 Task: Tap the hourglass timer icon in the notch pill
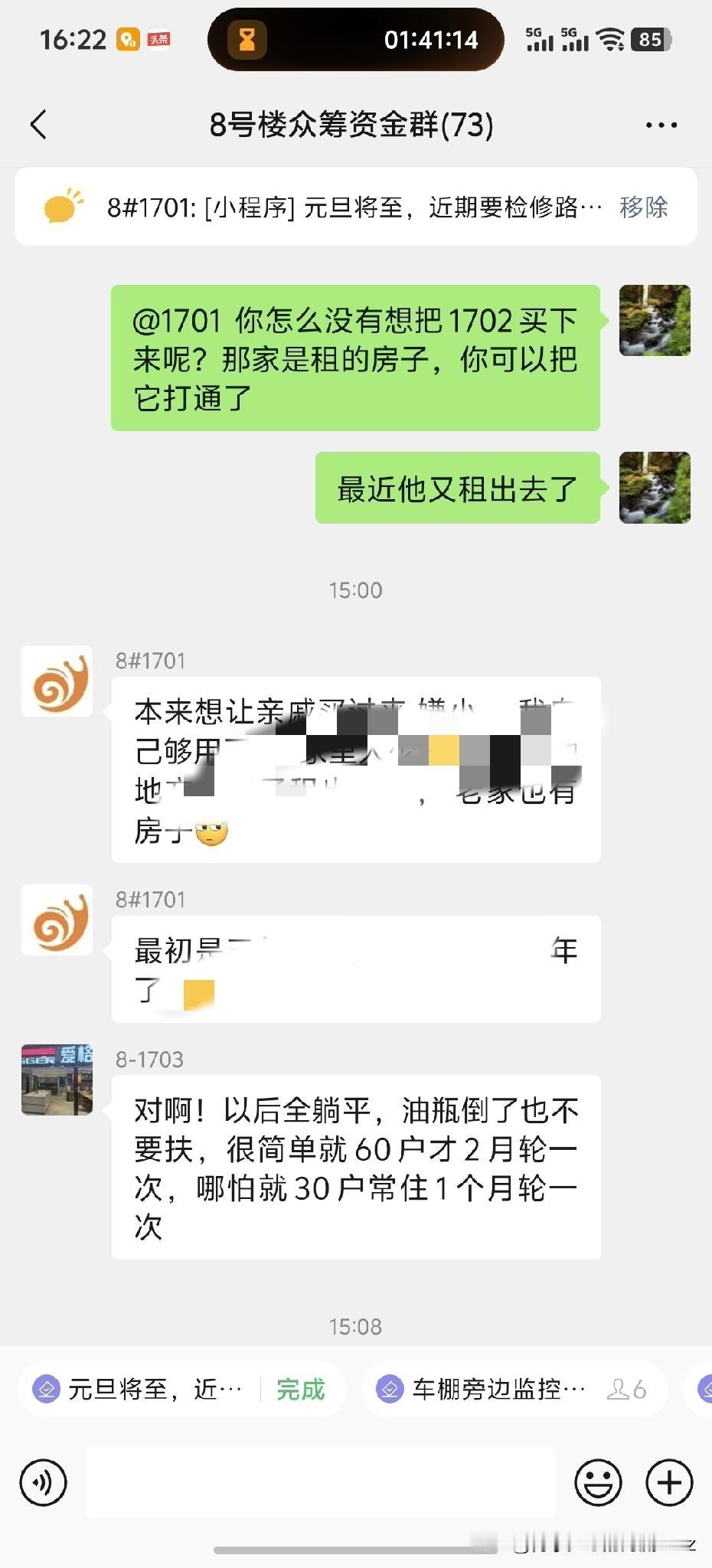(243, 40)
